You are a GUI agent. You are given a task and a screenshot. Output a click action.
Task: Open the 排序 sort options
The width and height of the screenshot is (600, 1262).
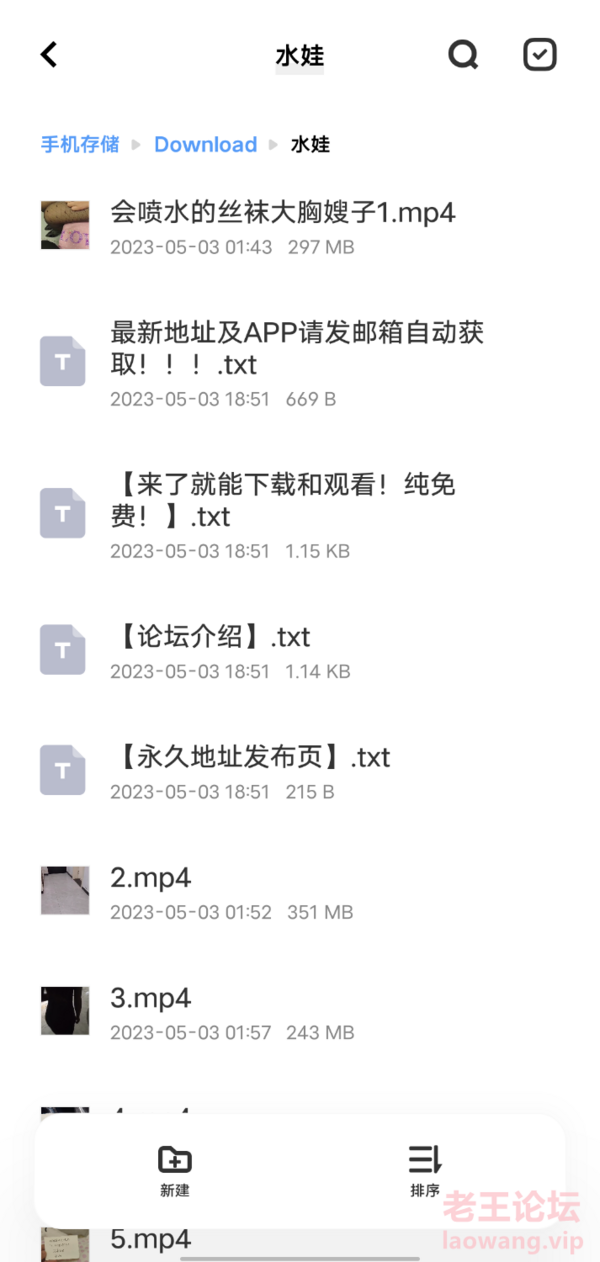coord(425,1170)
